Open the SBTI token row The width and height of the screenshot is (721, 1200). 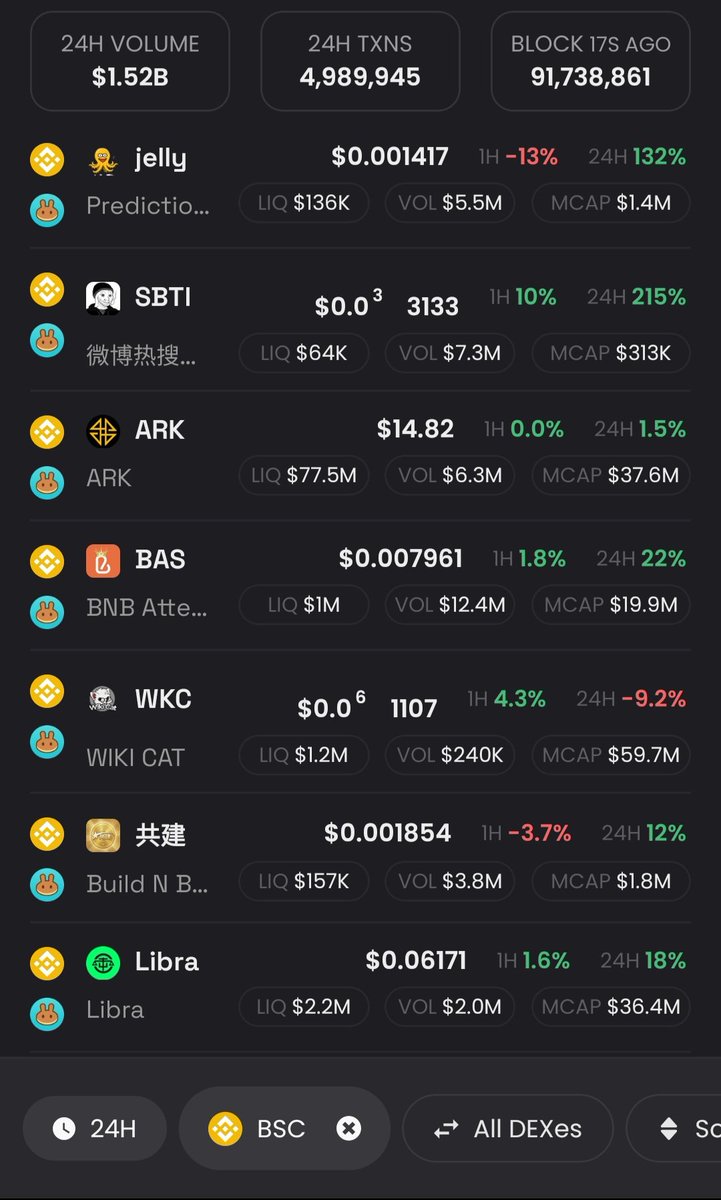(x=162, y=298)
